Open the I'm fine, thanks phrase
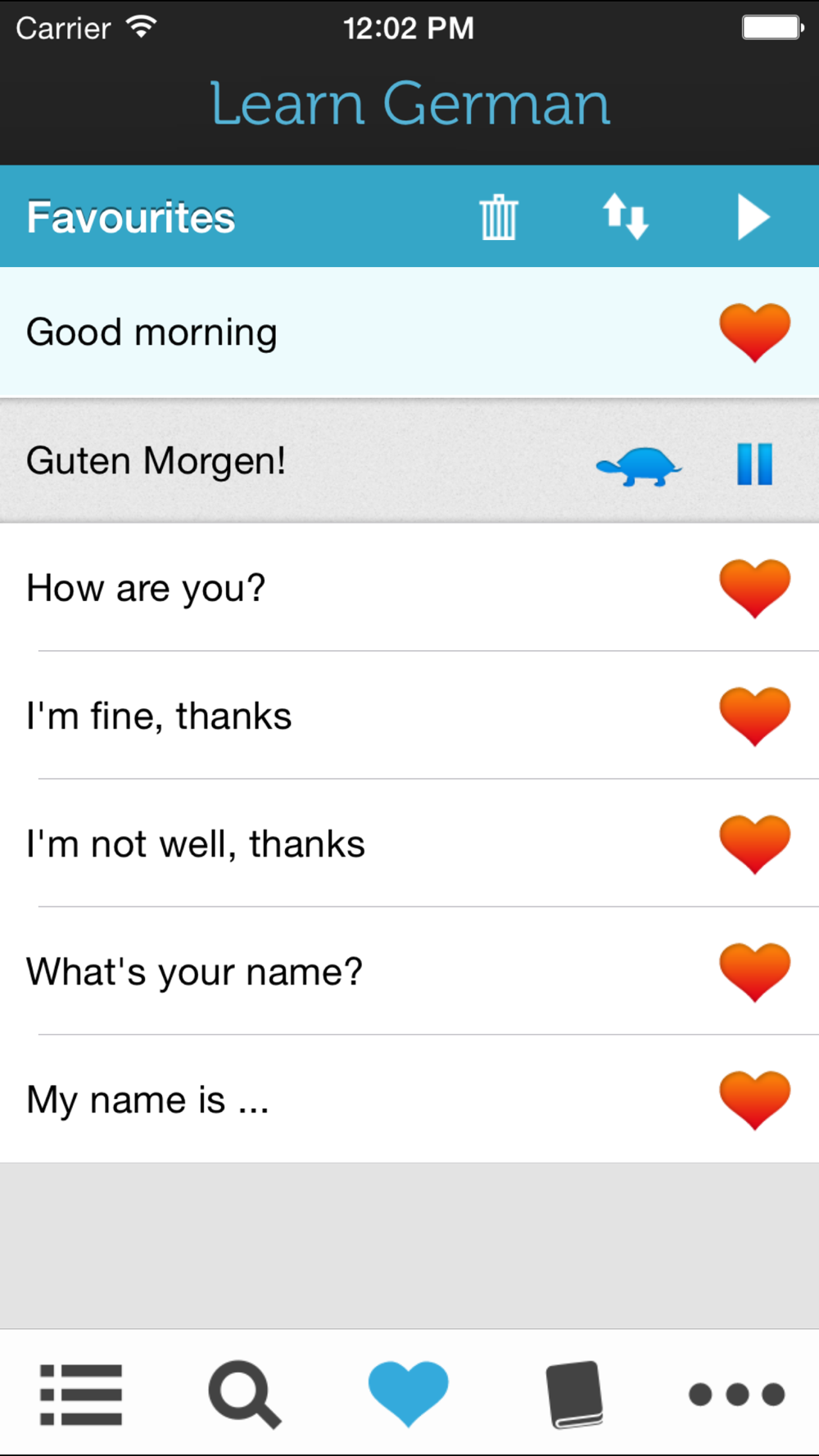Screen dimensions: 819x1456 click(409, 716)
